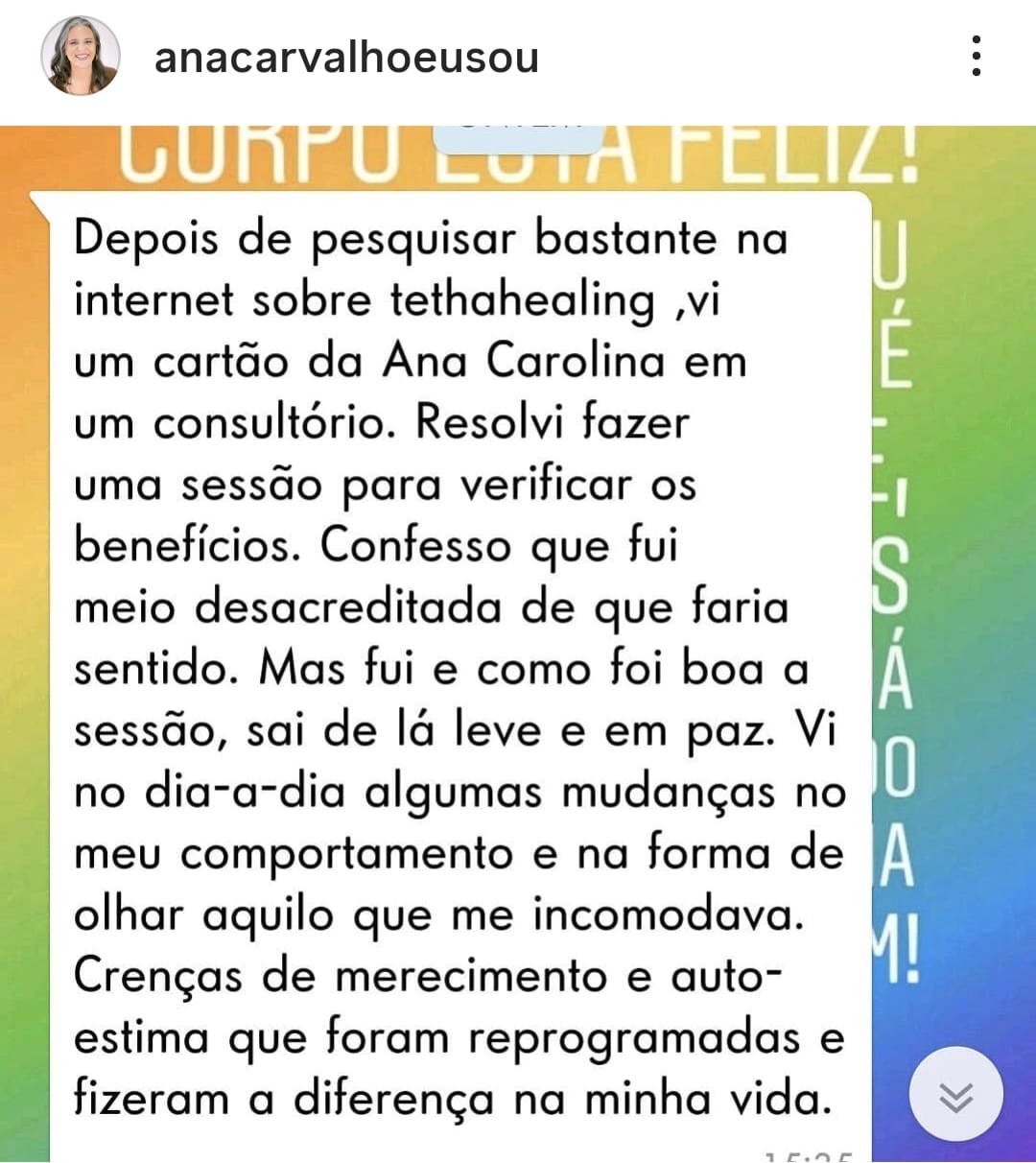
Task: Open the post's three-dot options menu
Action: pyautogui.click(x=976, y=56)
